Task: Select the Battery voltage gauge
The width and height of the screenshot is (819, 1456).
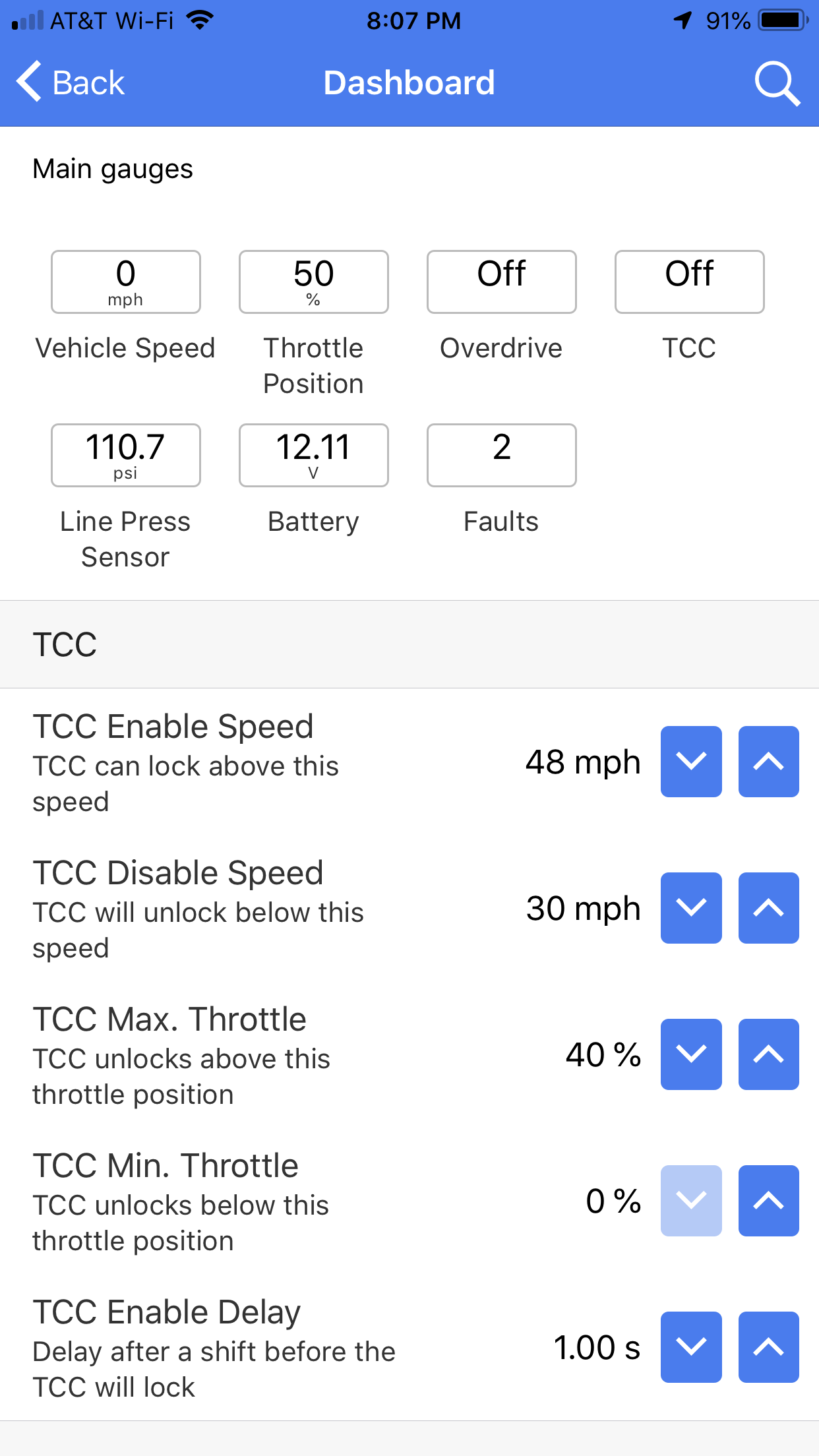Action: click(313, 455)
